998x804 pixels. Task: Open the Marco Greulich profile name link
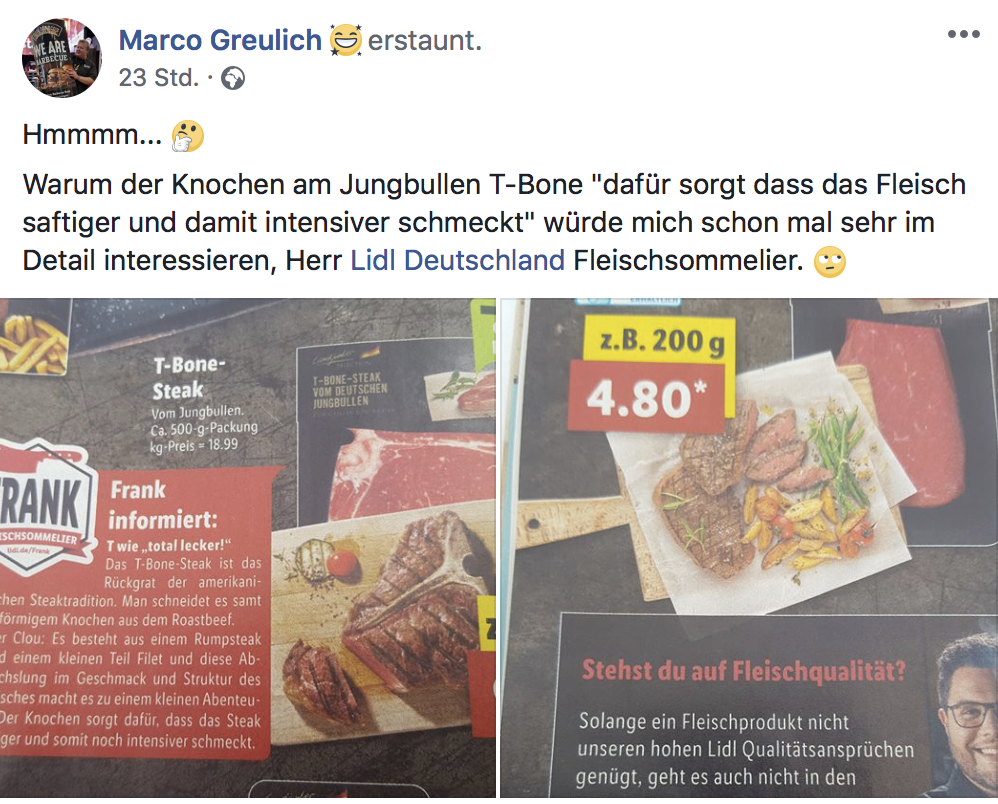(220, 40)
